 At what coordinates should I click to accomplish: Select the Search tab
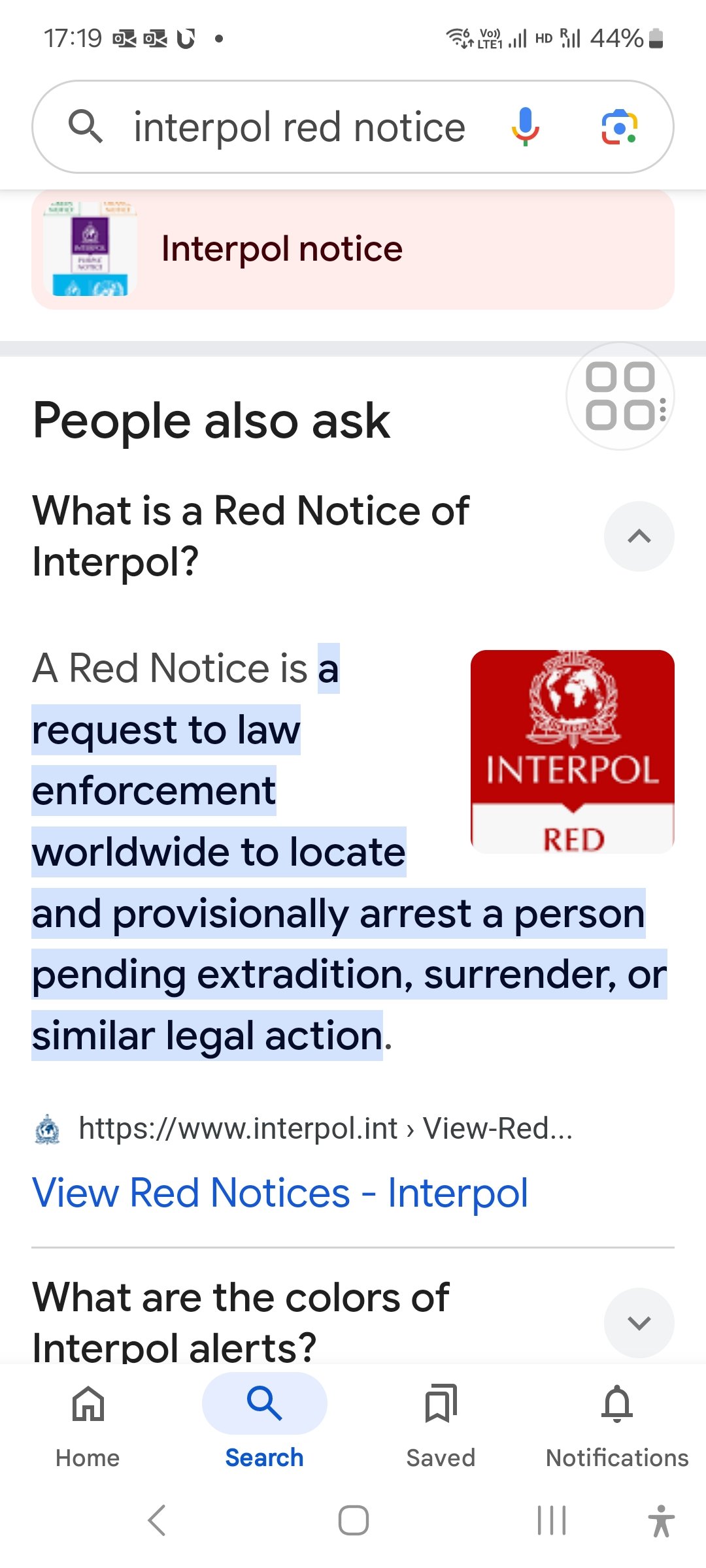(x=264, y=1424)
